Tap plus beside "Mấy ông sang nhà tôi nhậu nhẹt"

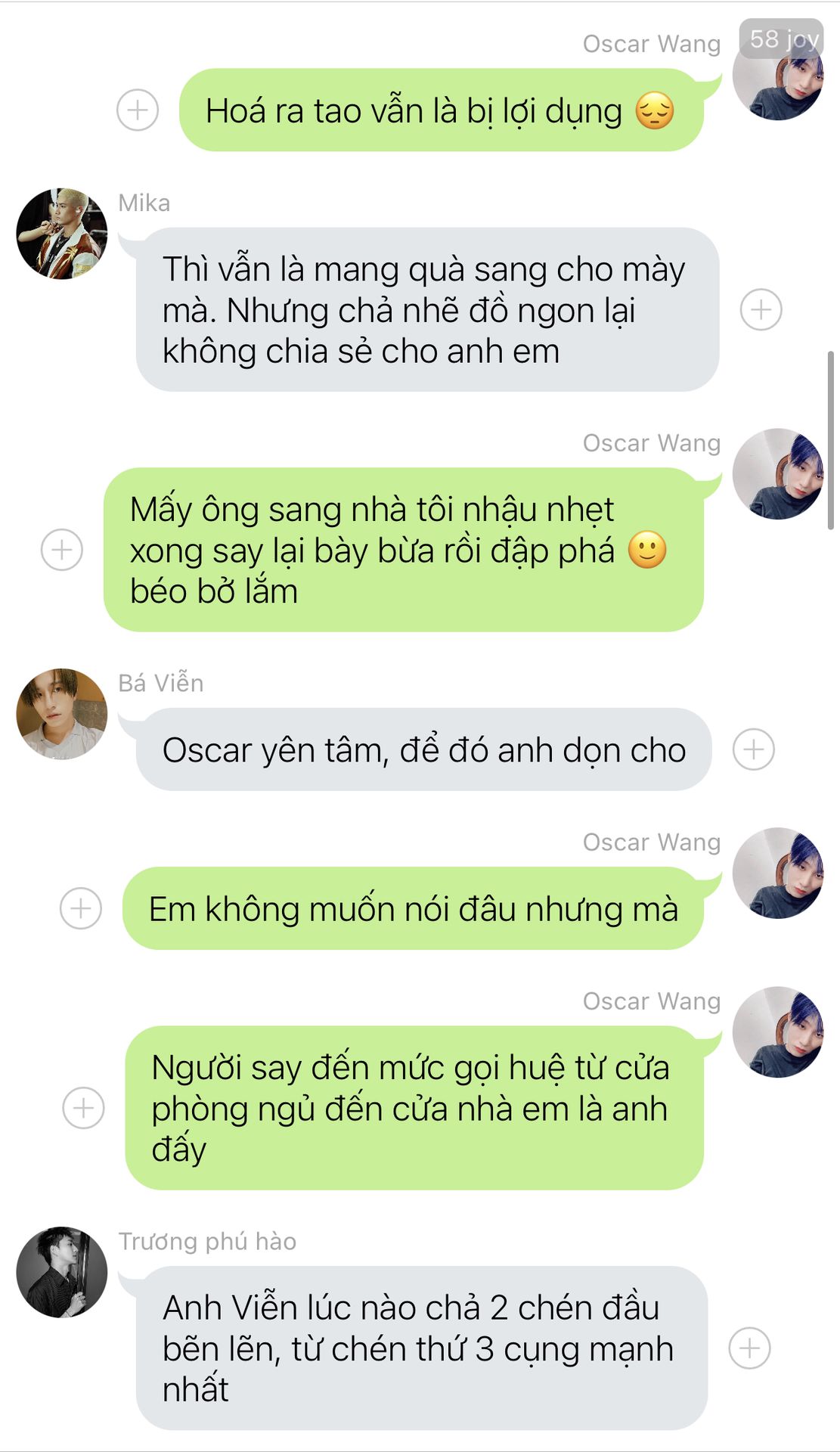pos(62,550)
